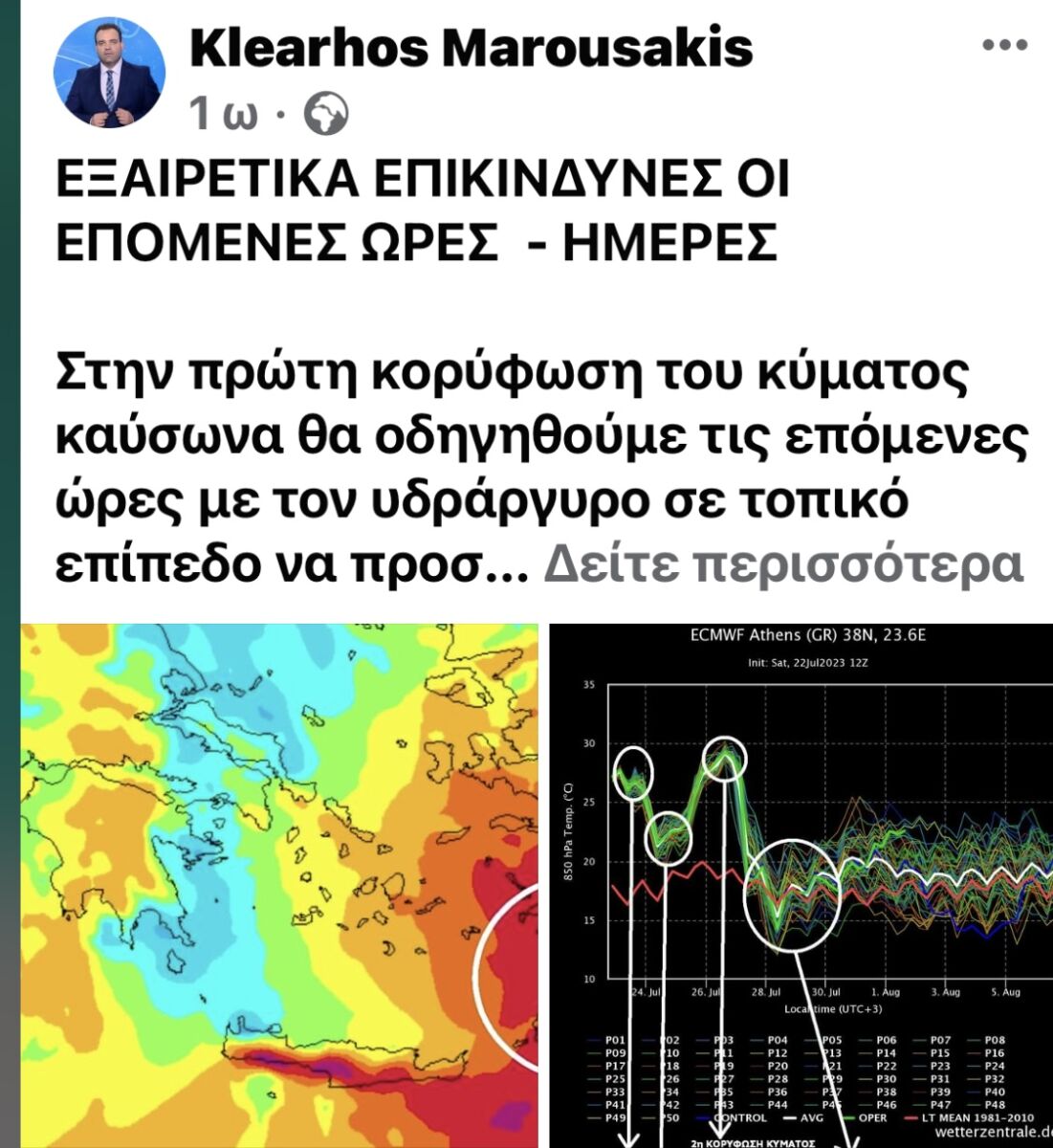Open the ECMWF Athens chart image
The height and width of the screenshot is (1148, 1053).
(x=801, y=885)
